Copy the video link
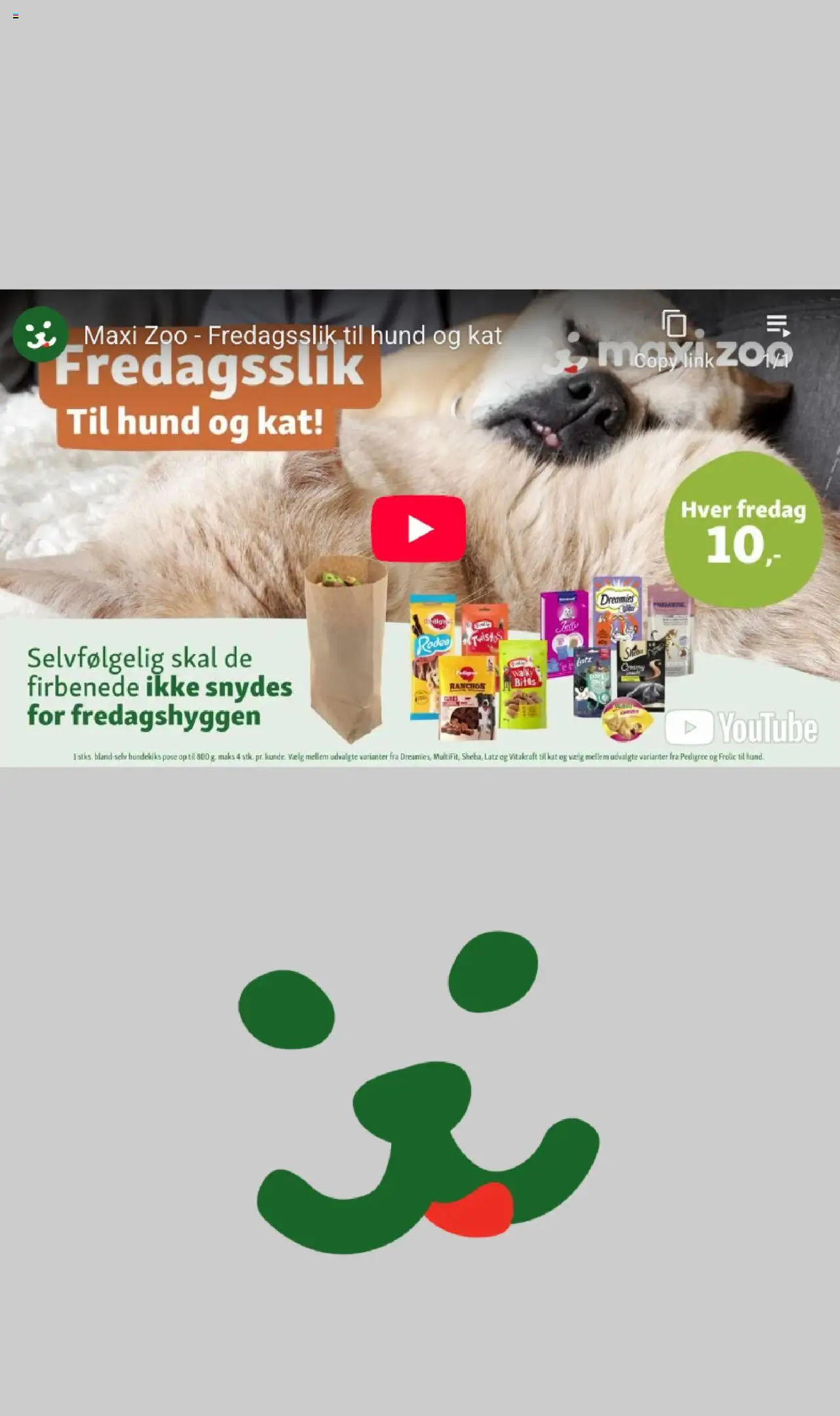The image size is (840, 1416). click(x=674, y=339)
